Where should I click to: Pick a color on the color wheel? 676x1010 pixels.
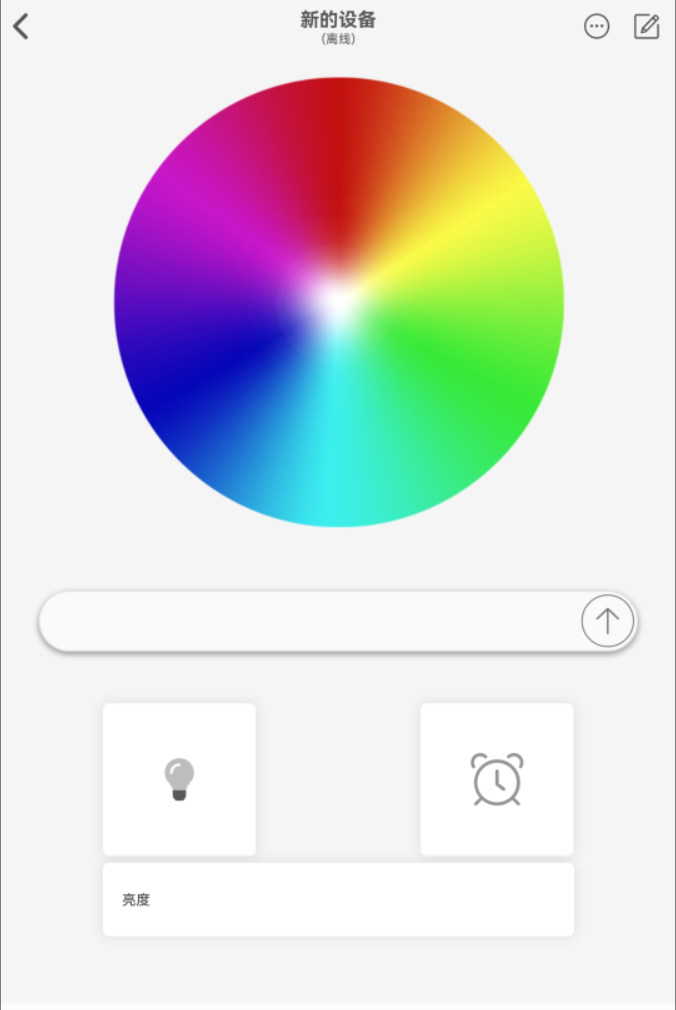339,302
